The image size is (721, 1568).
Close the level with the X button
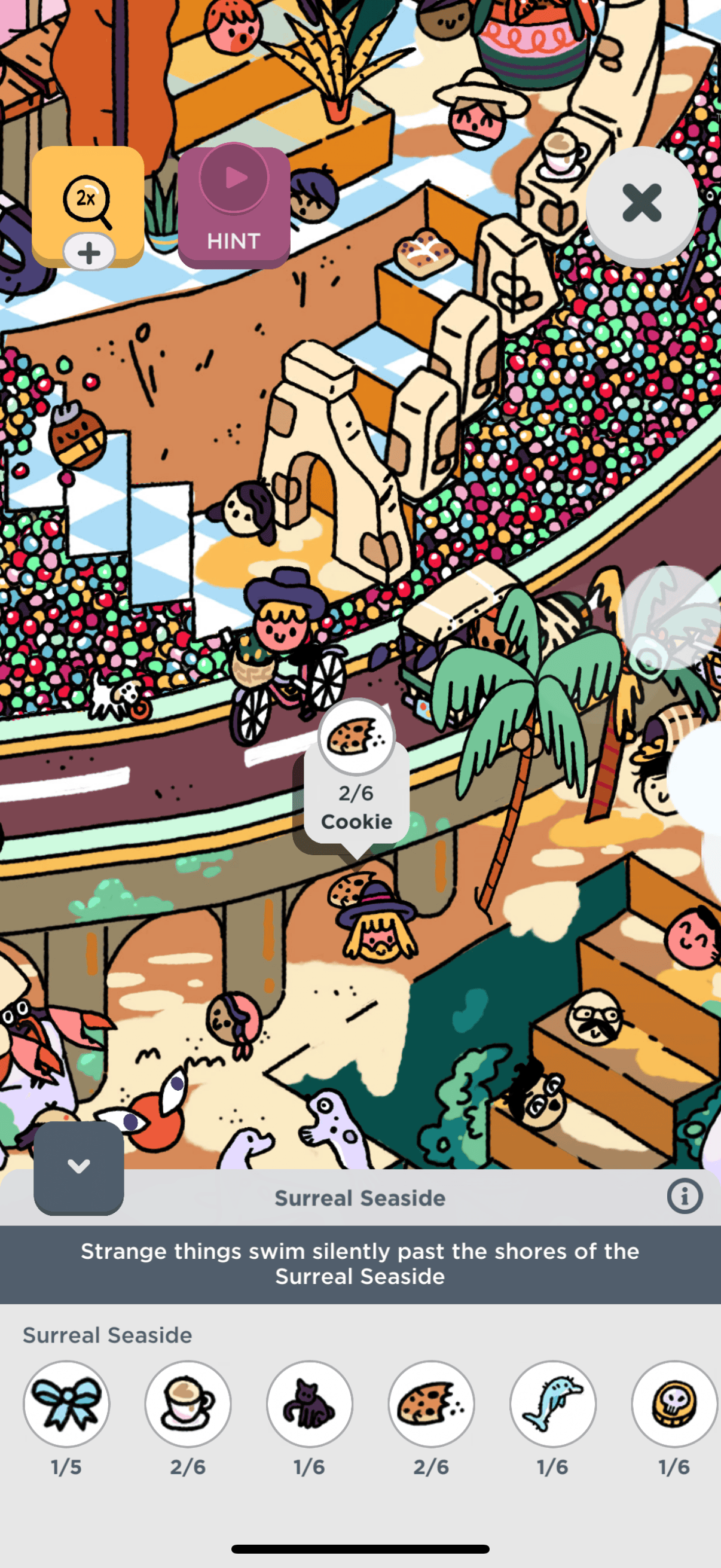tap(641, 203)
